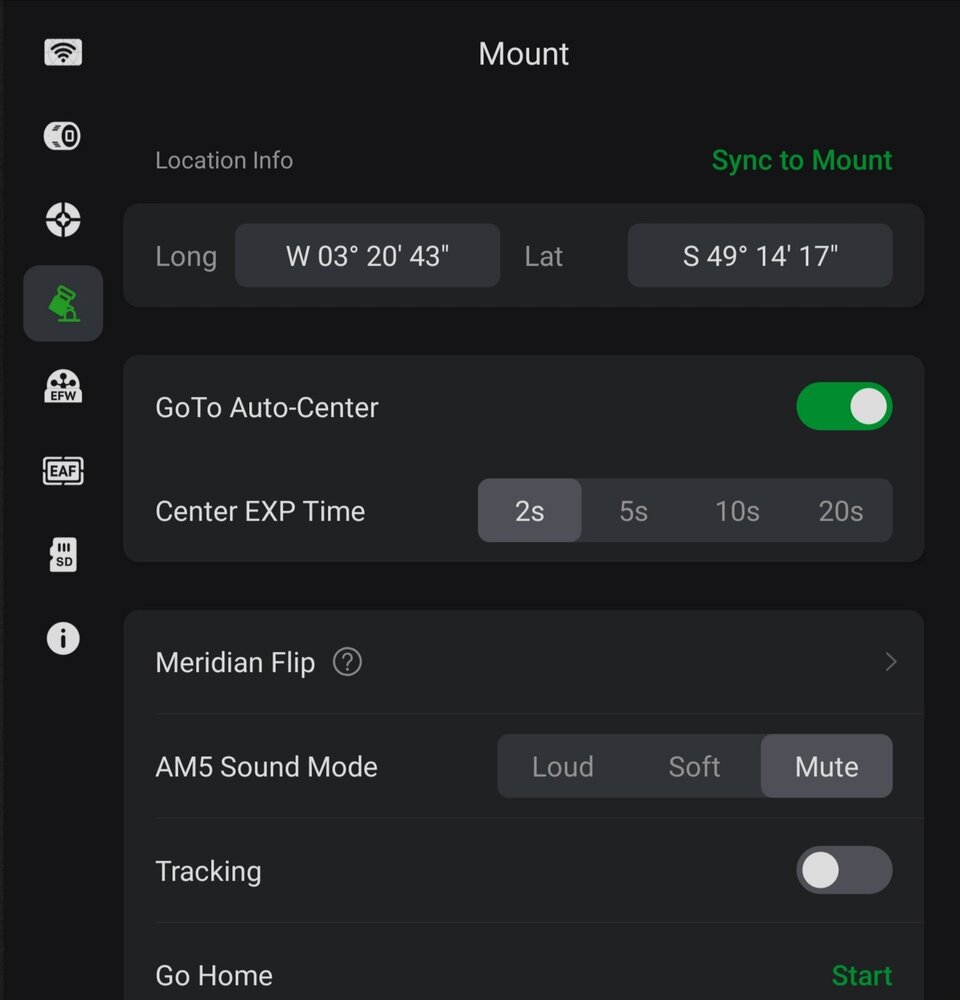Turn on Tracking
This screenshot has height=1000, width=960.
tap(843, 870)
